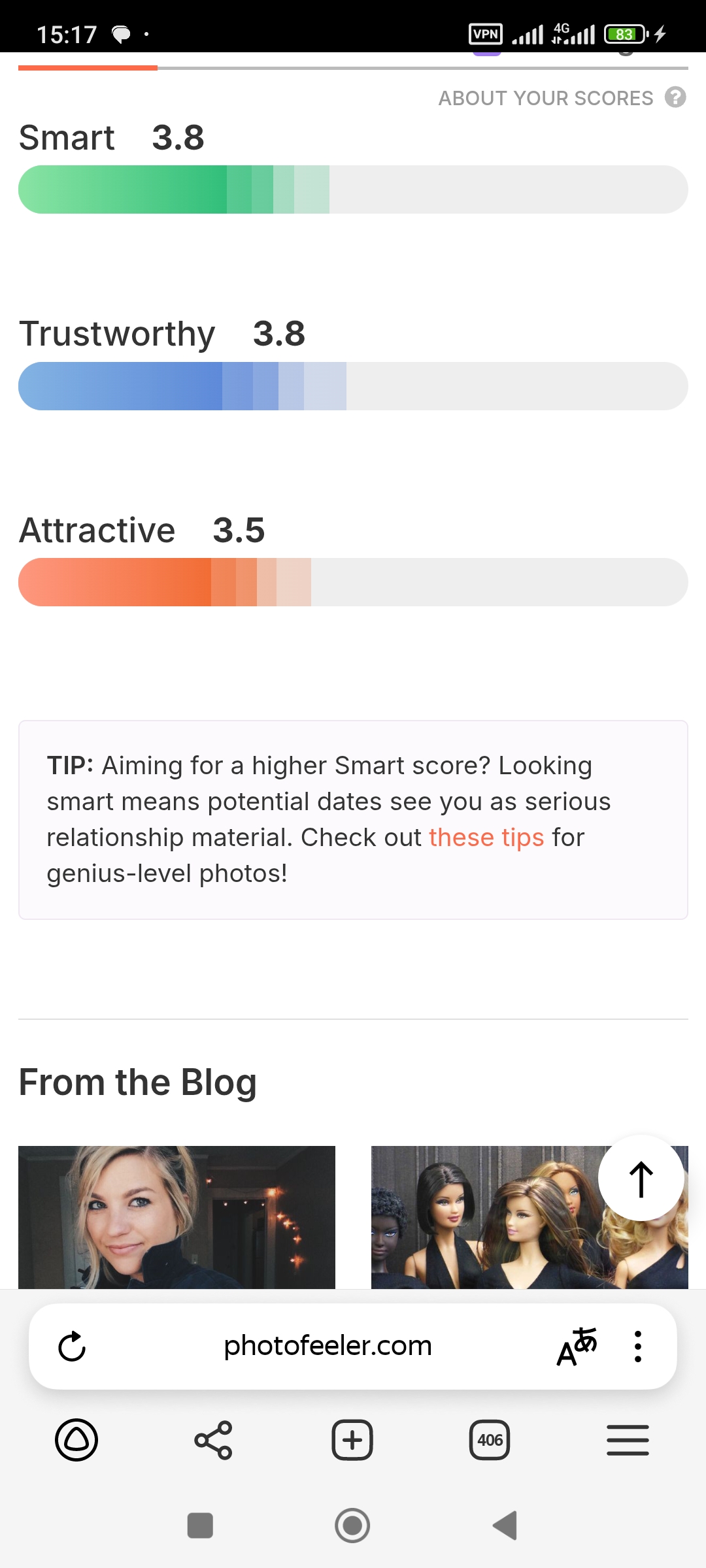
Task: Open the blog post with dolls photo
Action: click(x=529, y=1217)
